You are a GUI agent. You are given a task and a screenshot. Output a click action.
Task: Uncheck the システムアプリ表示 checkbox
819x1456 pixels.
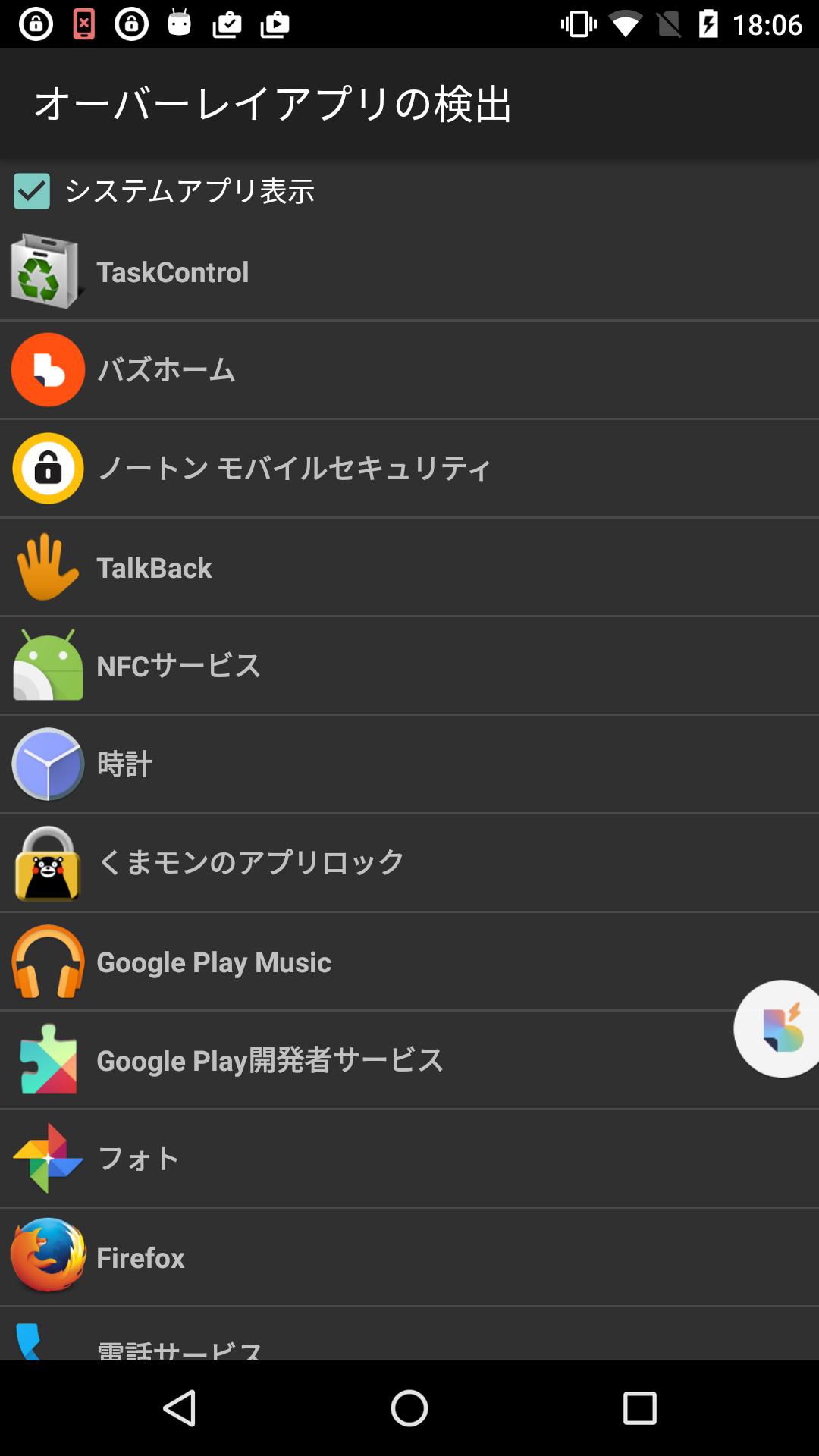pyautogui.click(x=32, y=191)
